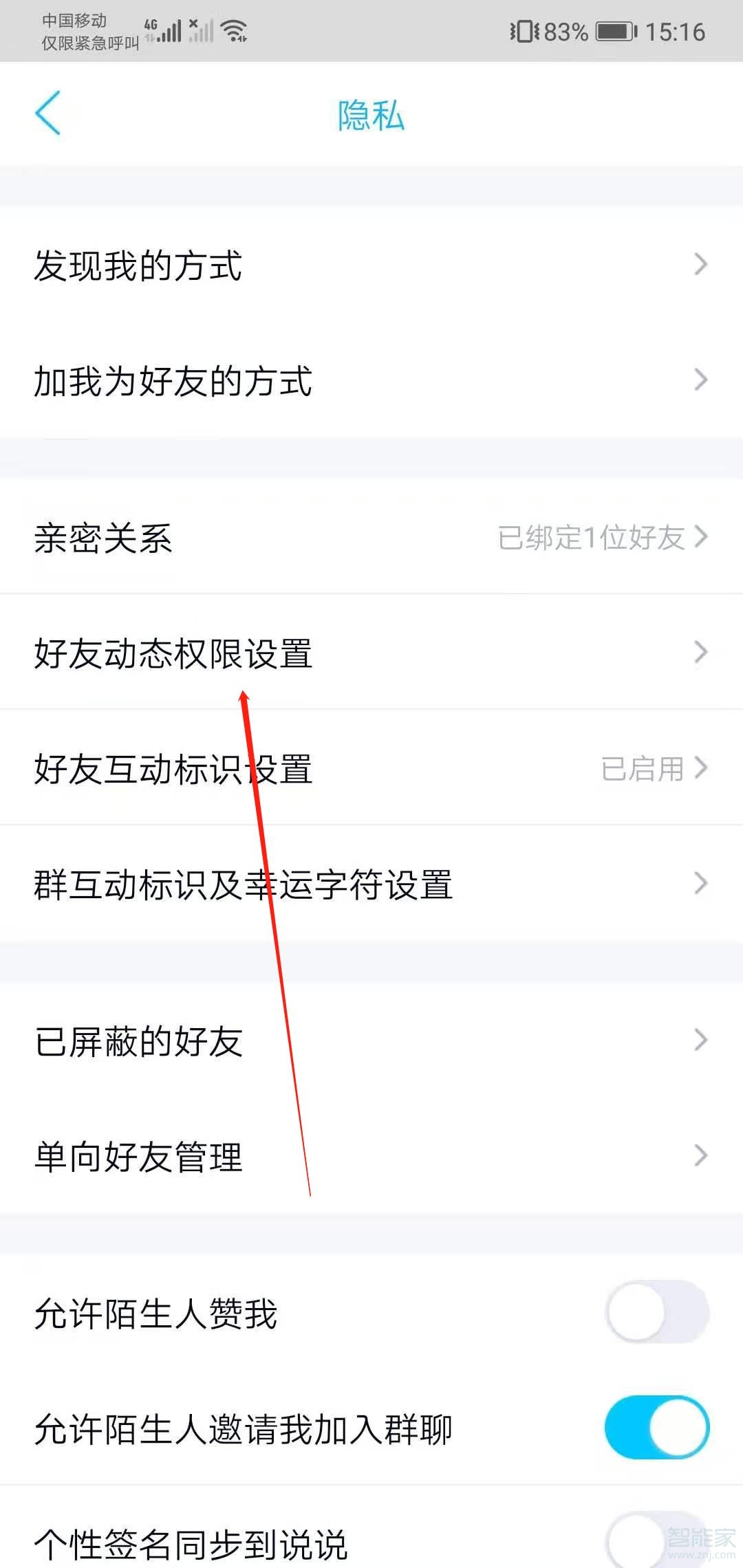Tap the back arrow to exit Privacy settings
Image resolution: width=743 pixels, height=1568 pixels.
pos(48,113)
